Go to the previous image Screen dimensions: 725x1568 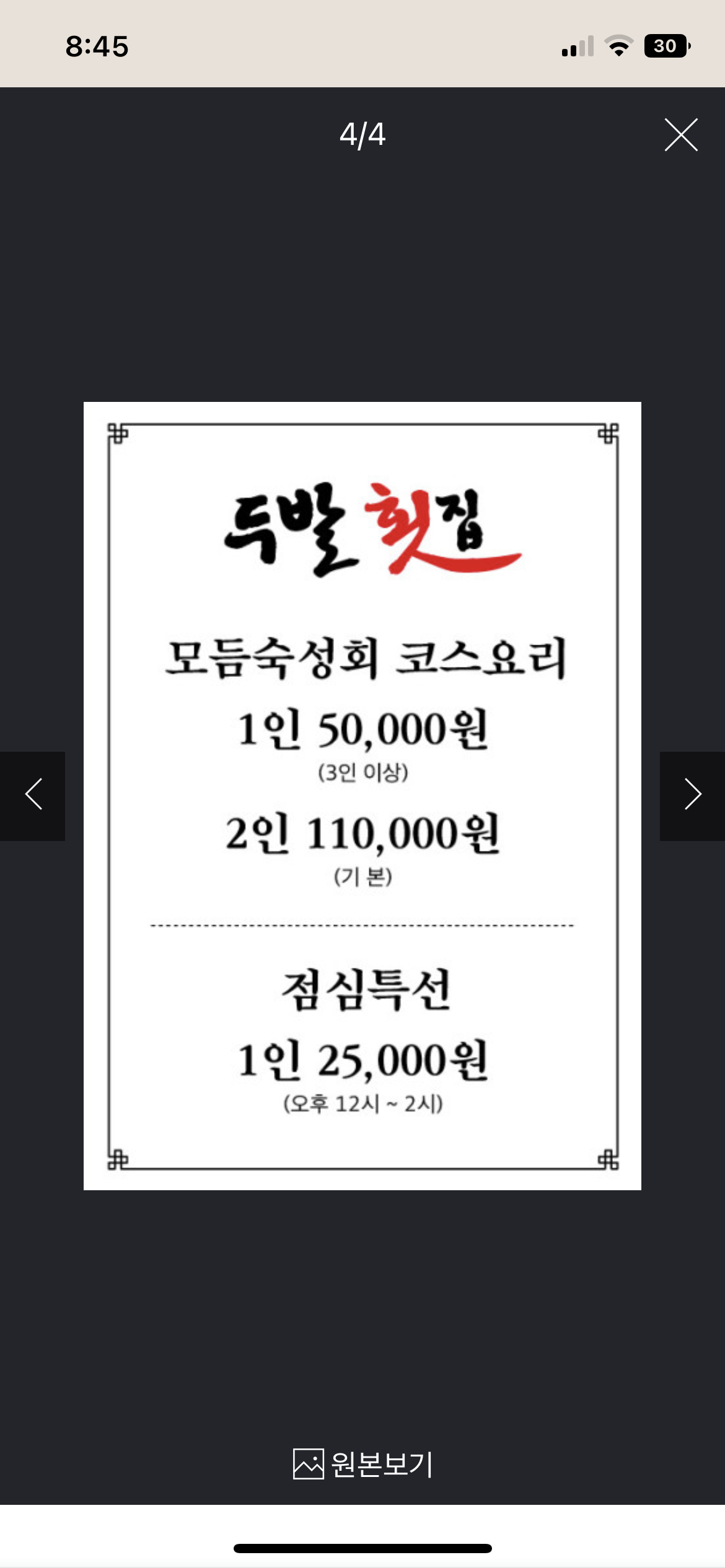point(33,795)
